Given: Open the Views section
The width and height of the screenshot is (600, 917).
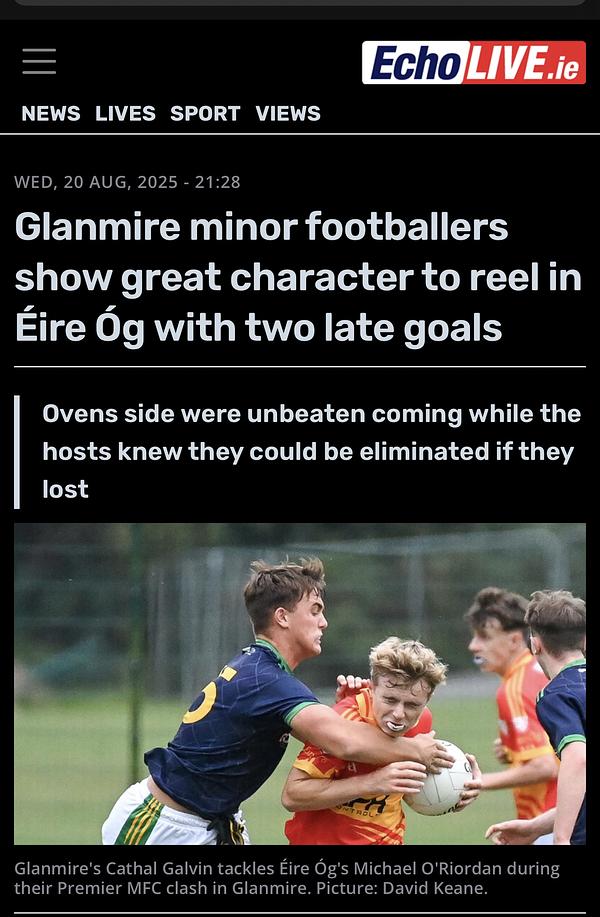Looking at the screenshot, I should click(288, 114).
